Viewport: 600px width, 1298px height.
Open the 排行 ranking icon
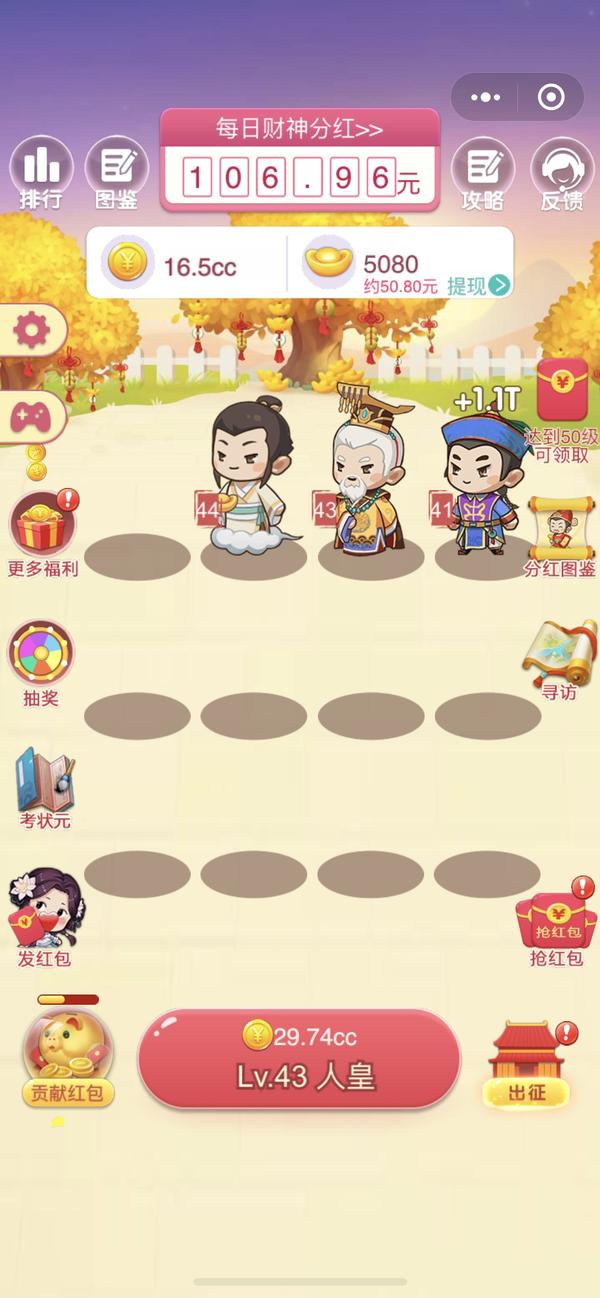(41, 172)
